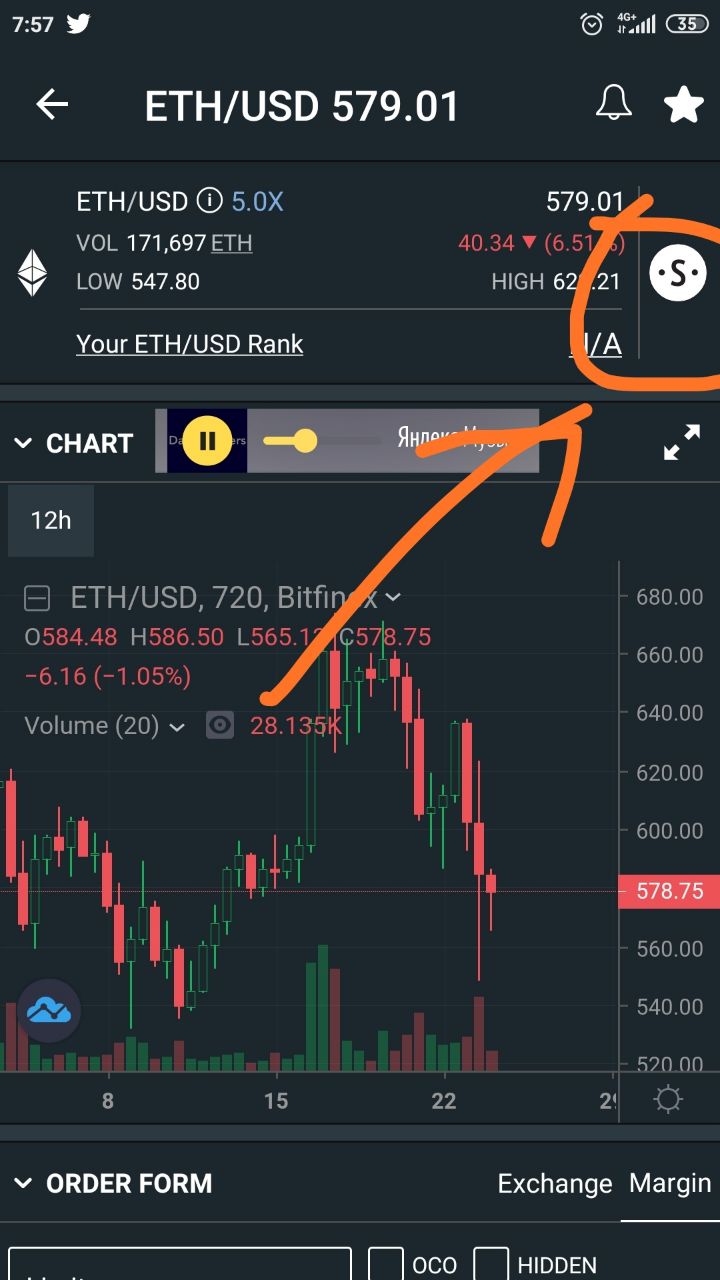
Task: Favorite ETH/USD with the star
Action: coord(684,104)
